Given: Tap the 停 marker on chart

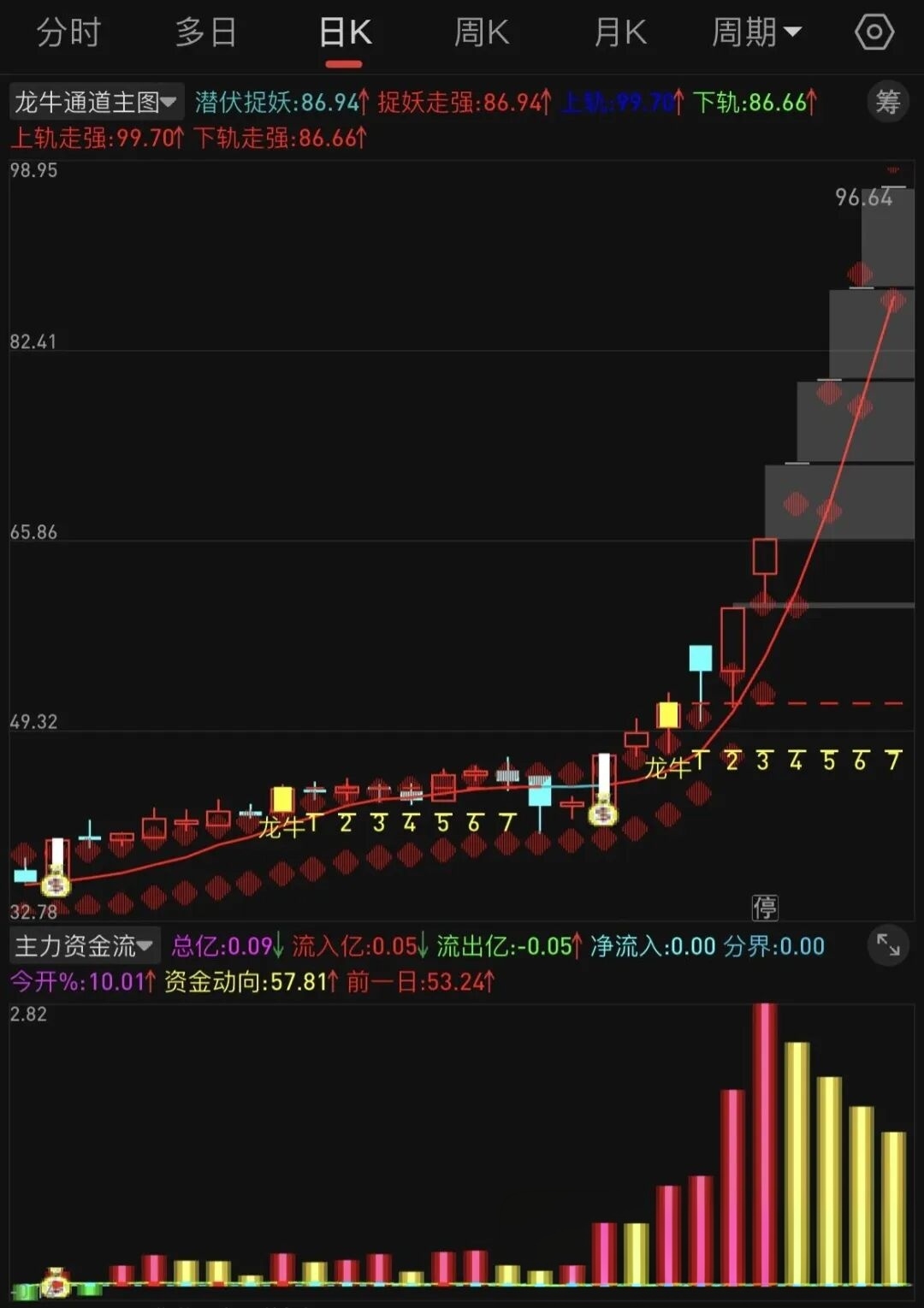Looking at the screenshot, I should (x=765, y=907).
